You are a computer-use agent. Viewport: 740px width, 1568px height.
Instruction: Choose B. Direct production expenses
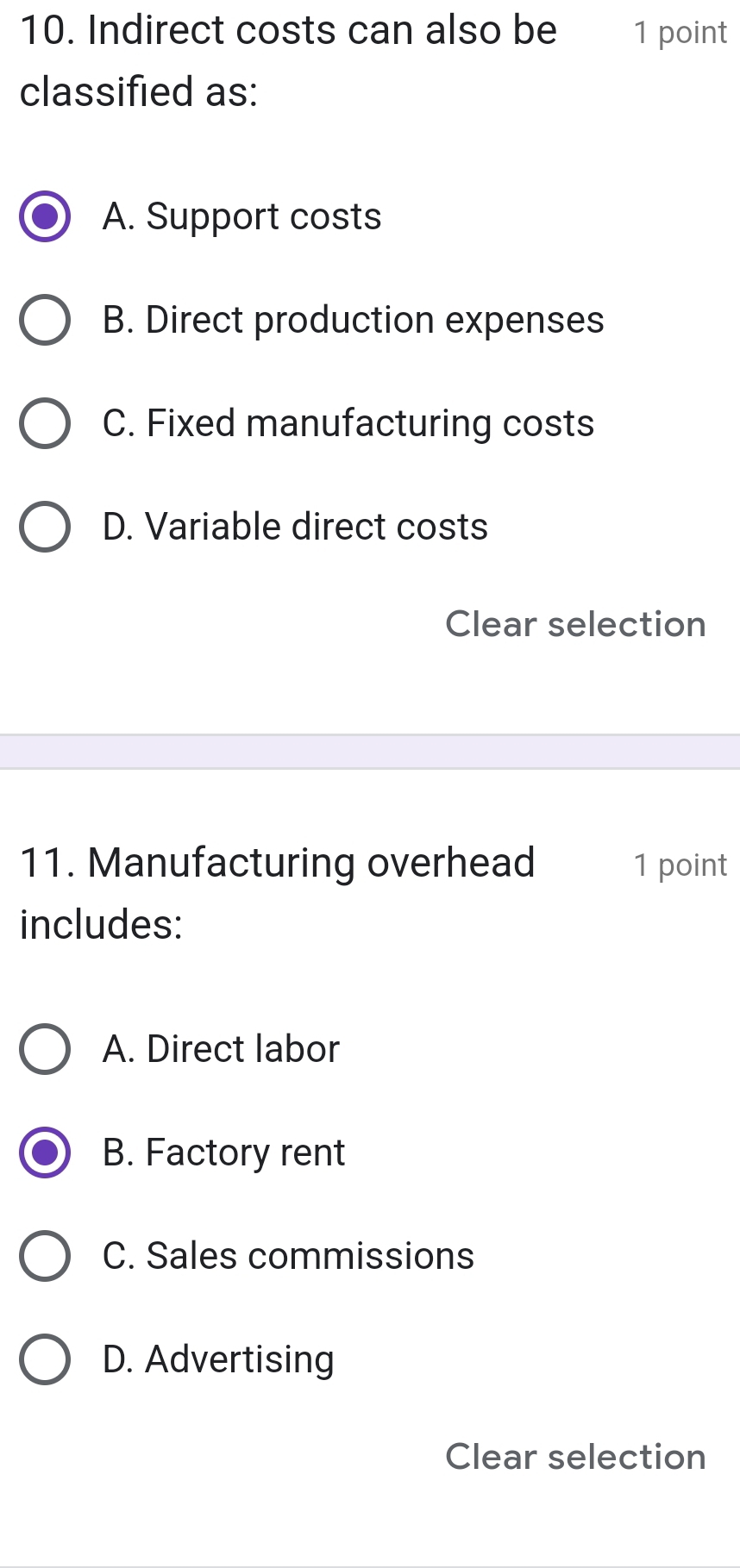pyautogui.click(x=45, y=320)
